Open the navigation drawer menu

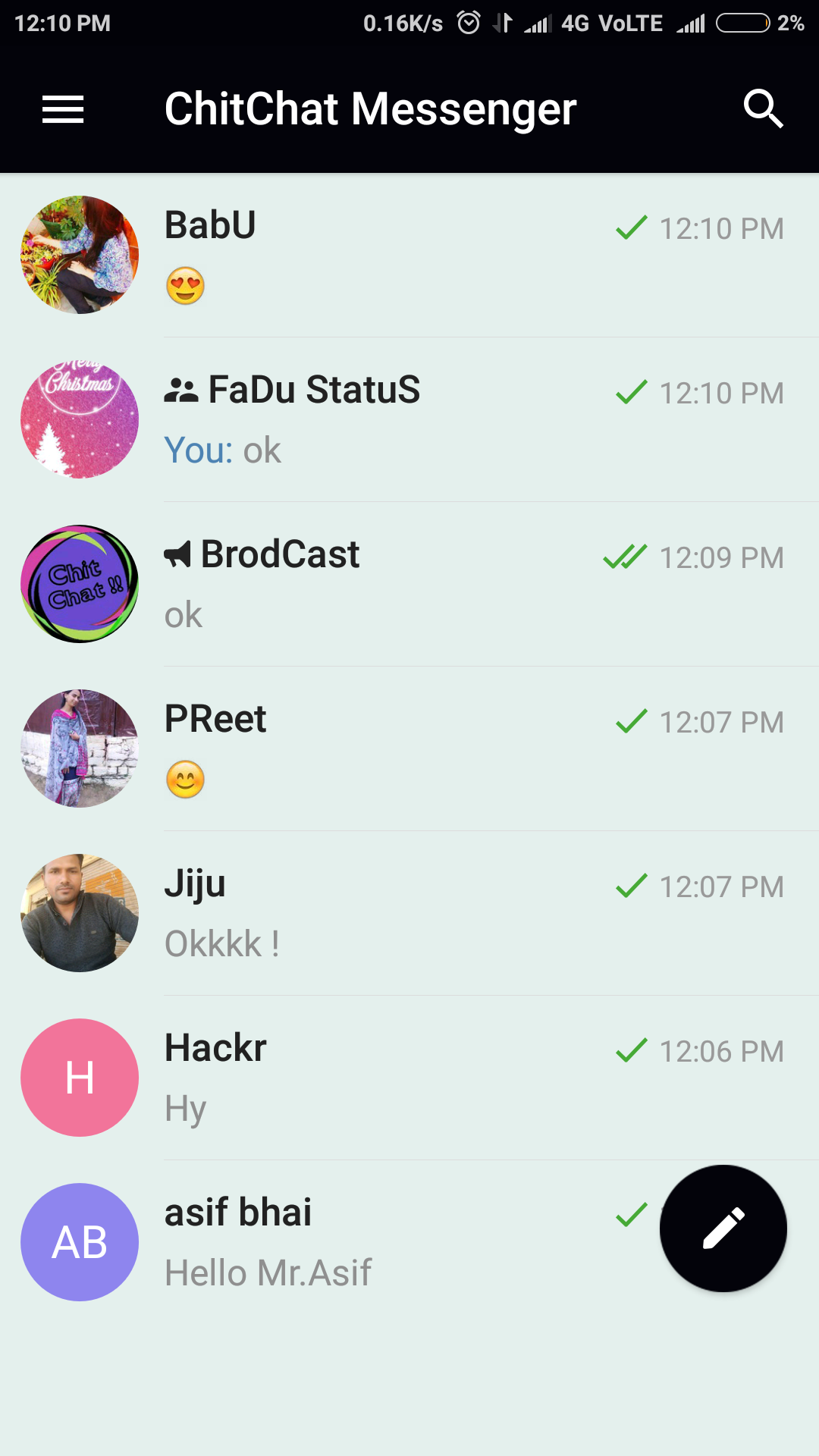(x=63, y=108)
